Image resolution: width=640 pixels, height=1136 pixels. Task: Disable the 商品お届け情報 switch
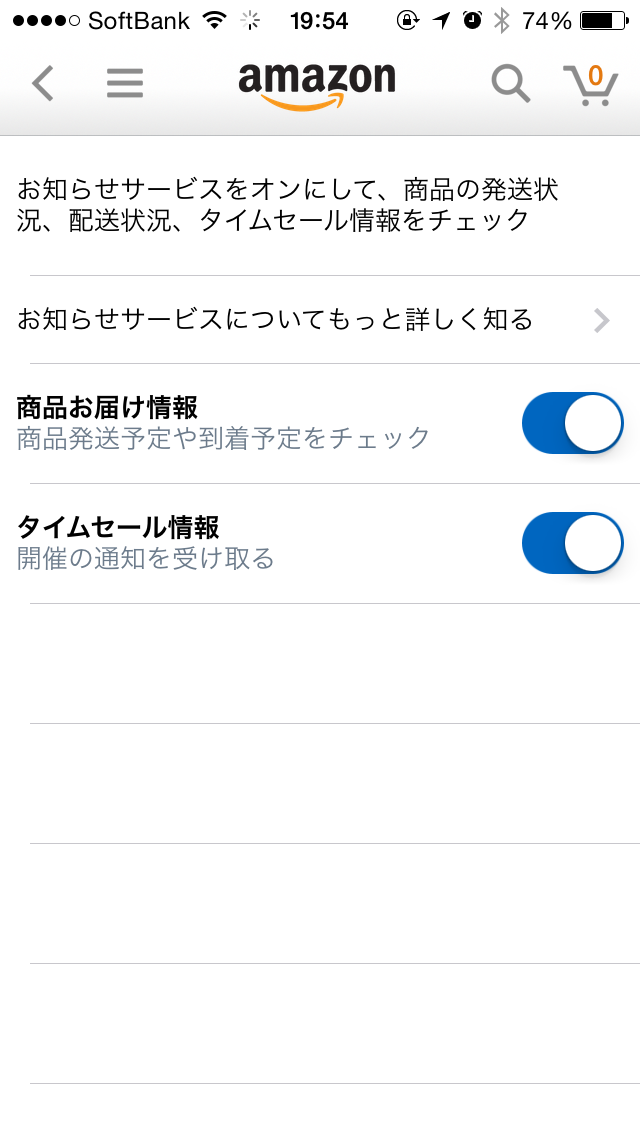tap(573, 423)
